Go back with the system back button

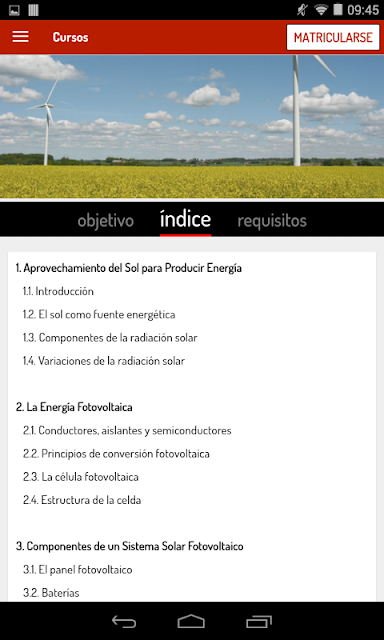(x=124, y=622)
